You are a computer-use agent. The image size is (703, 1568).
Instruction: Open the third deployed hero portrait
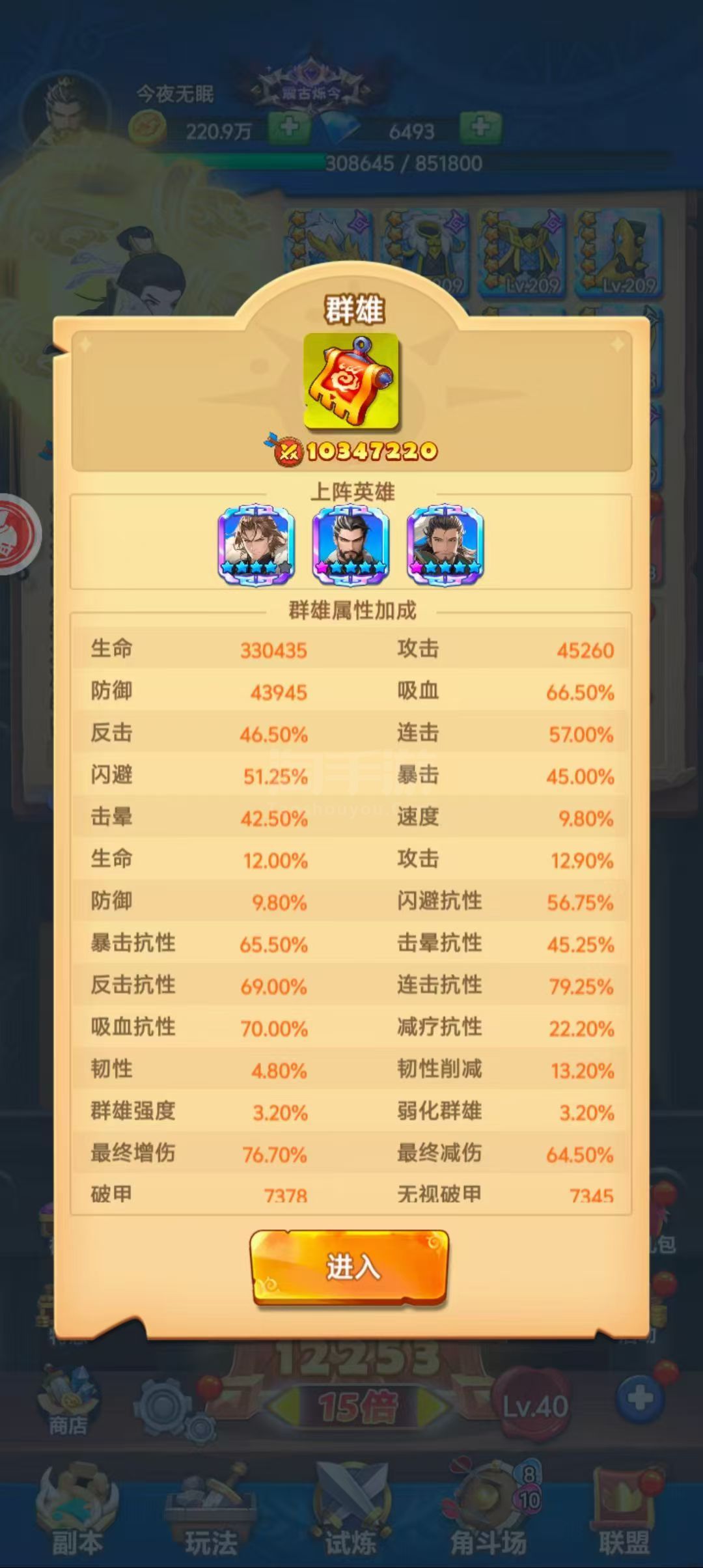click(445, 544)
